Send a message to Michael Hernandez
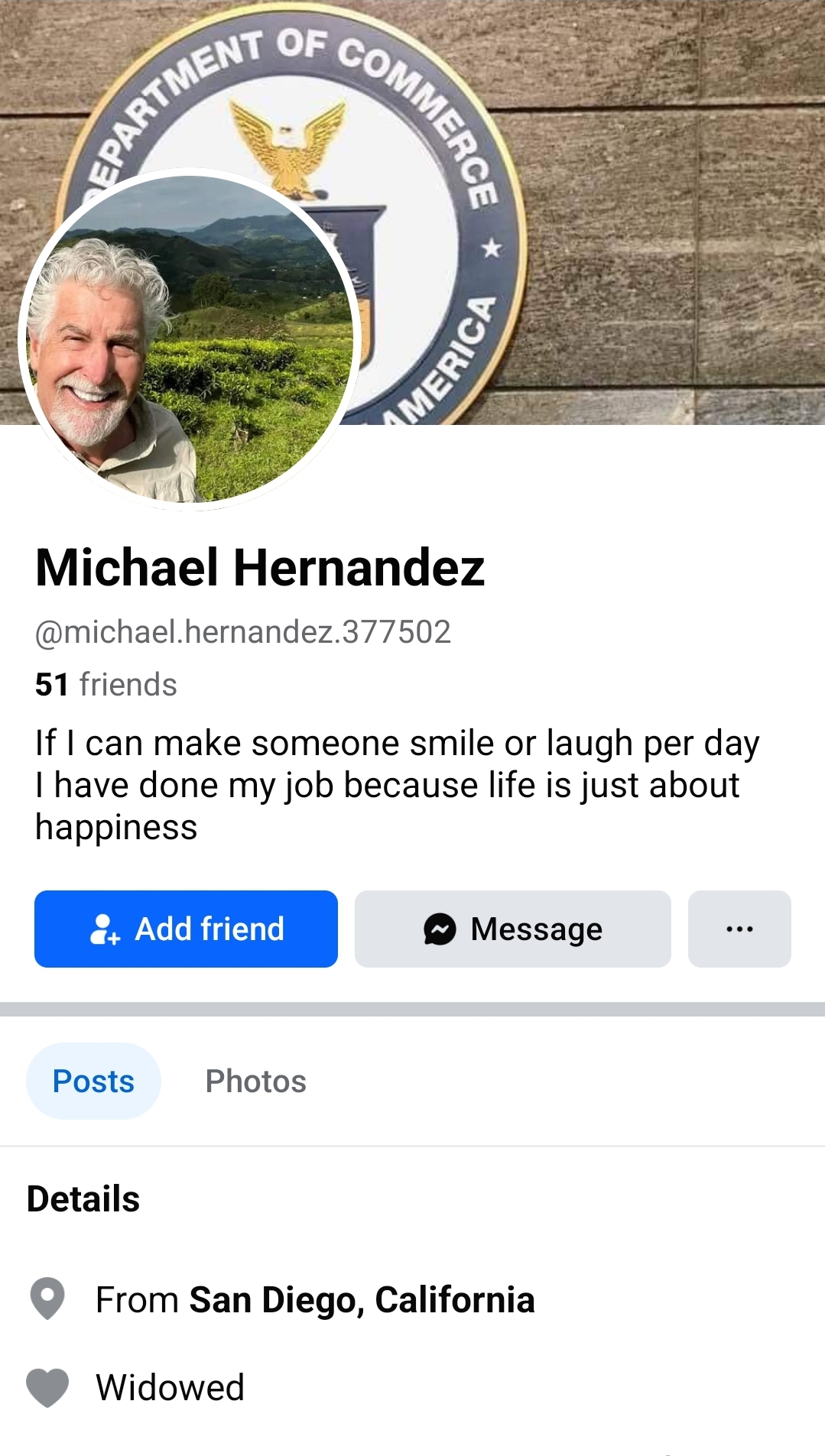This screenshot has height=1456, width=825. [512, 929]
